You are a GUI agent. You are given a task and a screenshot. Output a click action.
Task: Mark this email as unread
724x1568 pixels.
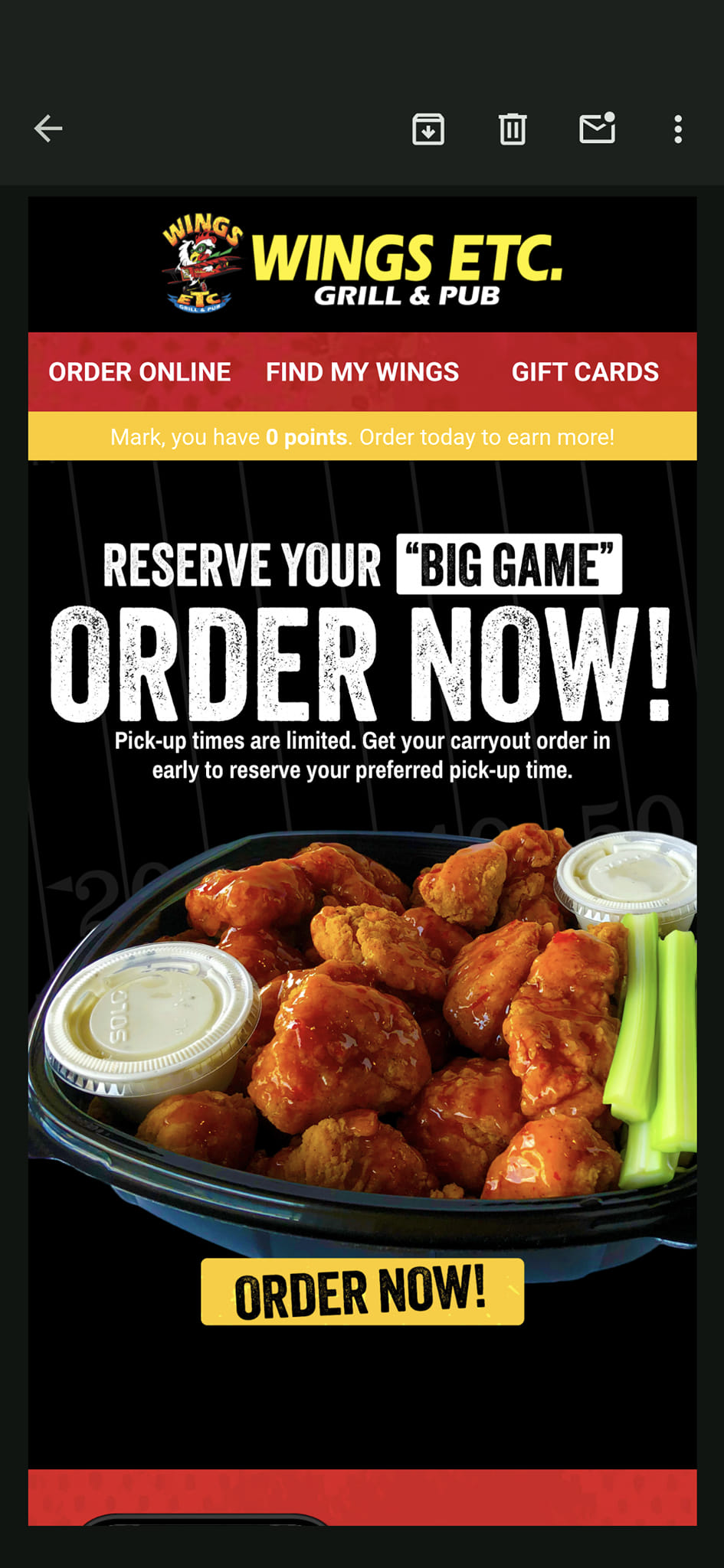(598, 128)
